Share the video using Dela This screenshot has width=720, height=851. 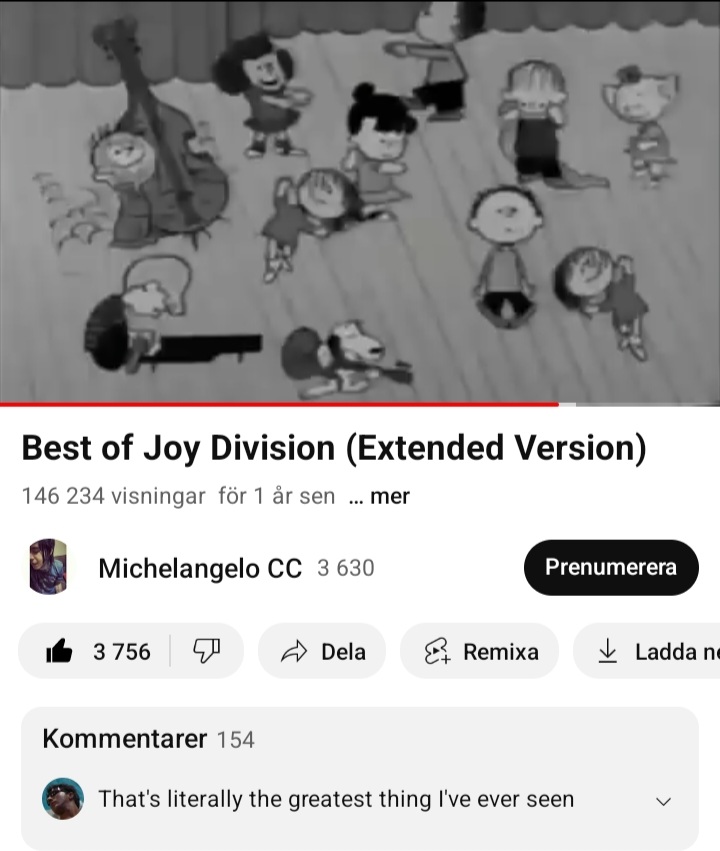[x=321, y=651]
